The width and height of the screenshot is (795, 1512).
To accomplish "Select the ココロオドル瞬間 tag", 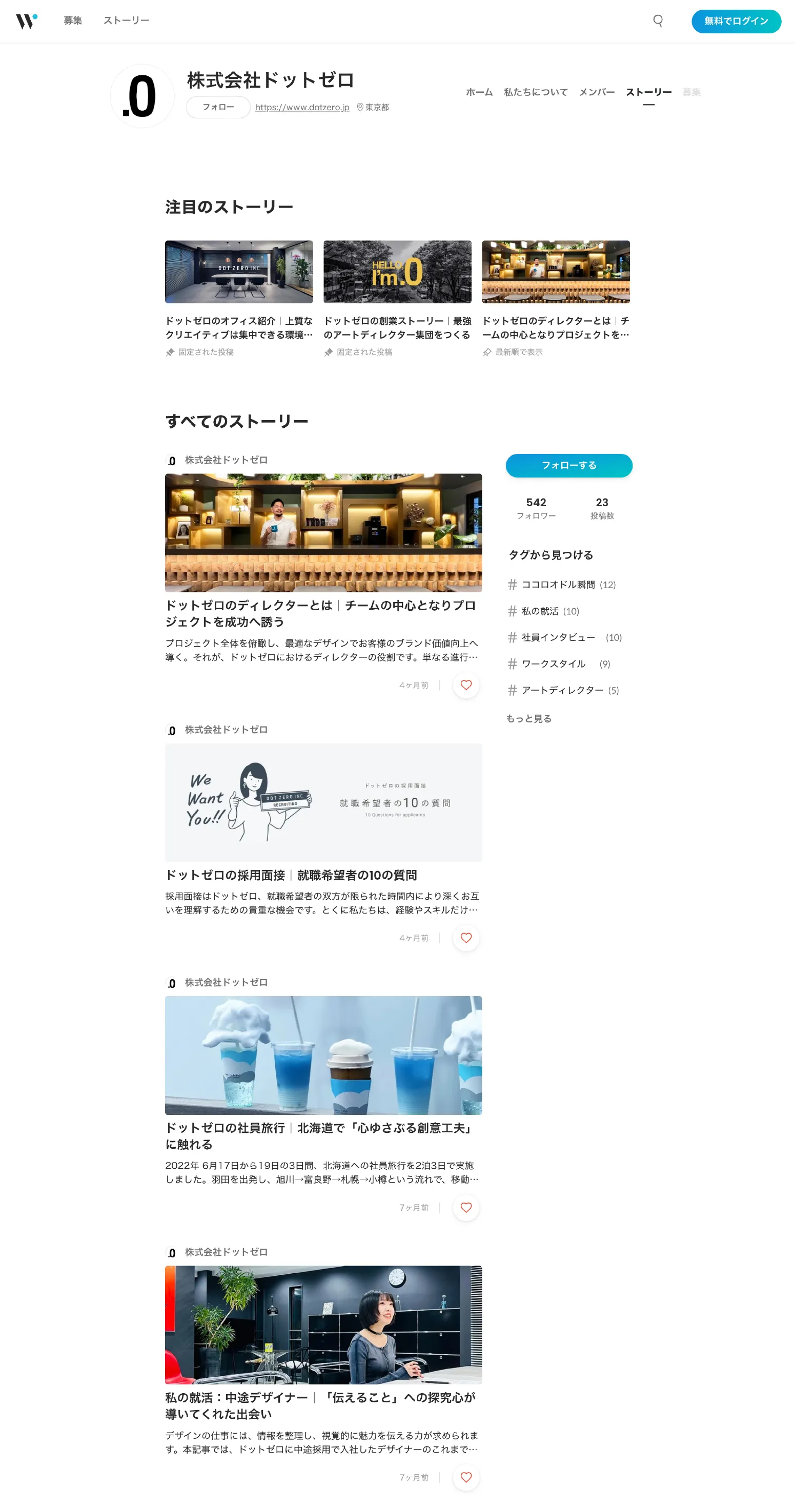I will [x=558, y=585].
